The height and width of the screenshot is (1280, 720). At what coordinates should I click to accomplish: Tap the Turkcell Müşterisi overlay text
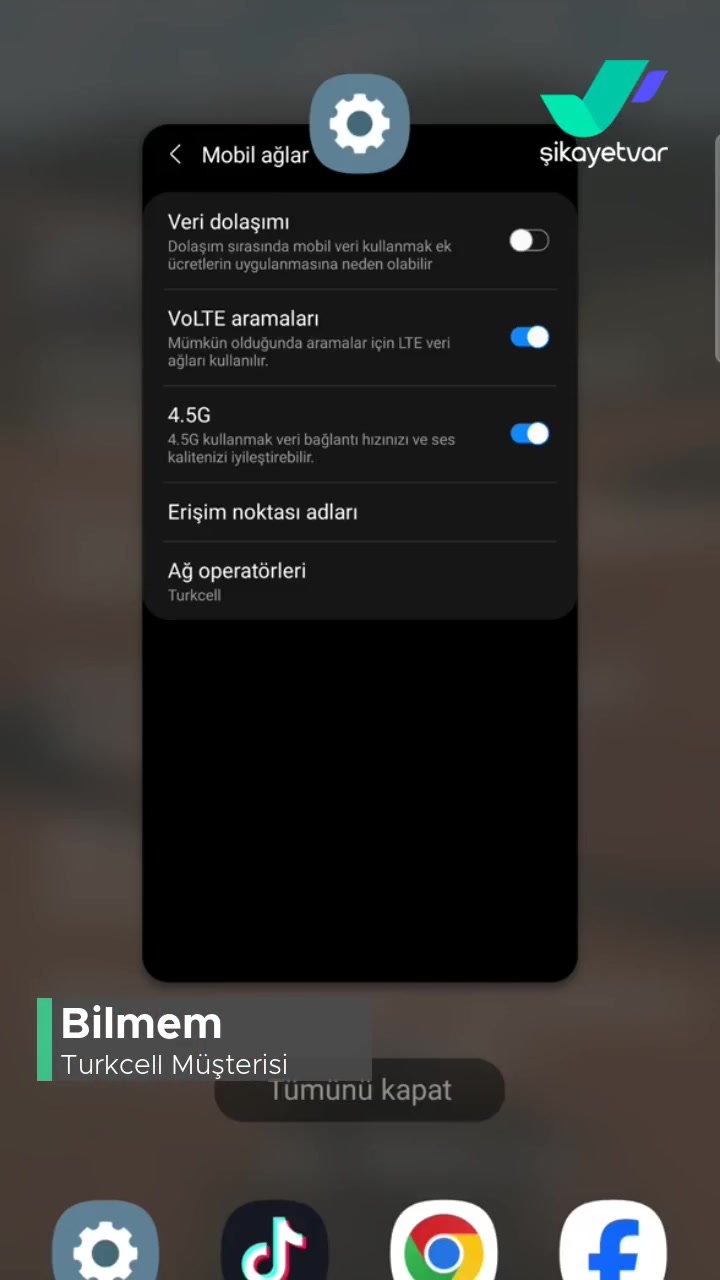pos(174,1065)
